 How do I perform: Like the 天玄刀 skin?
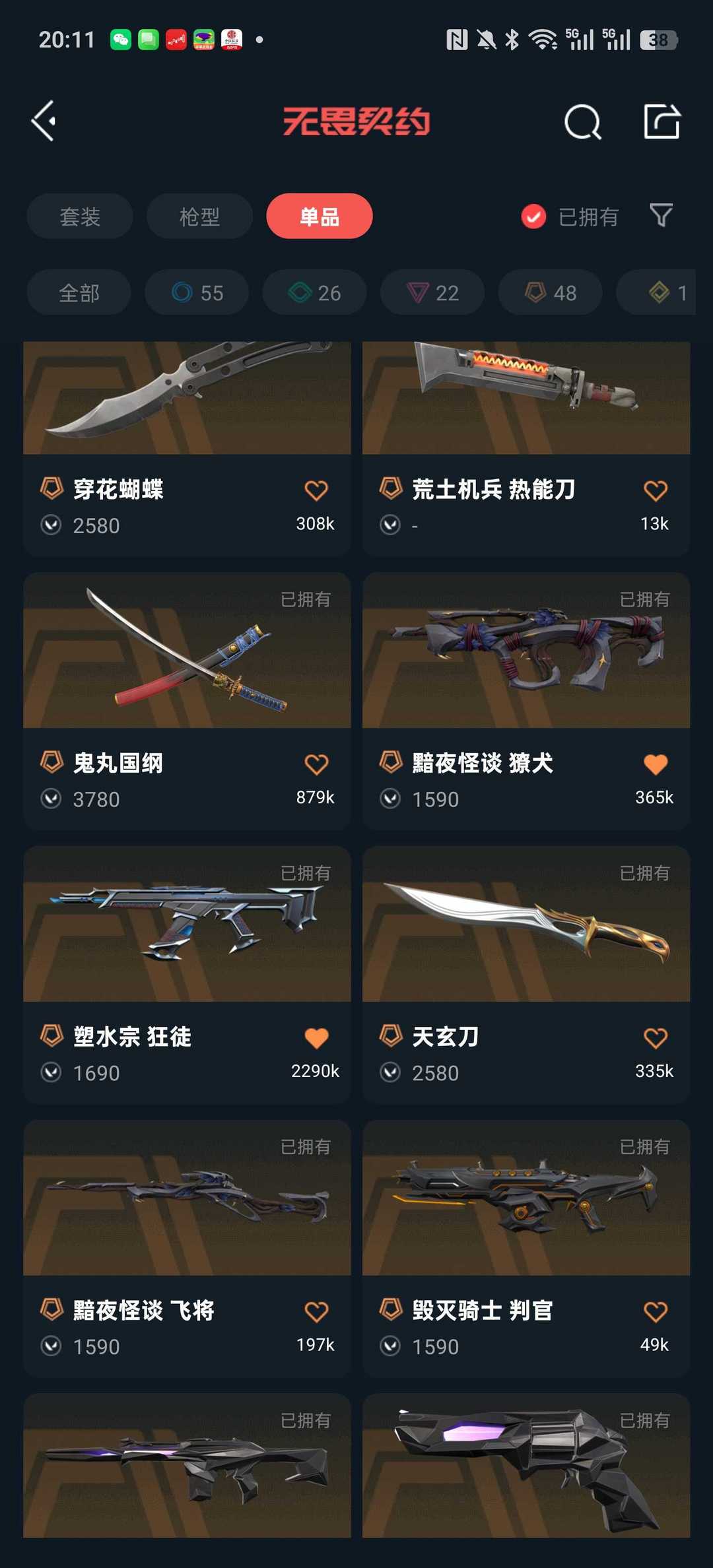(655, 1038)
